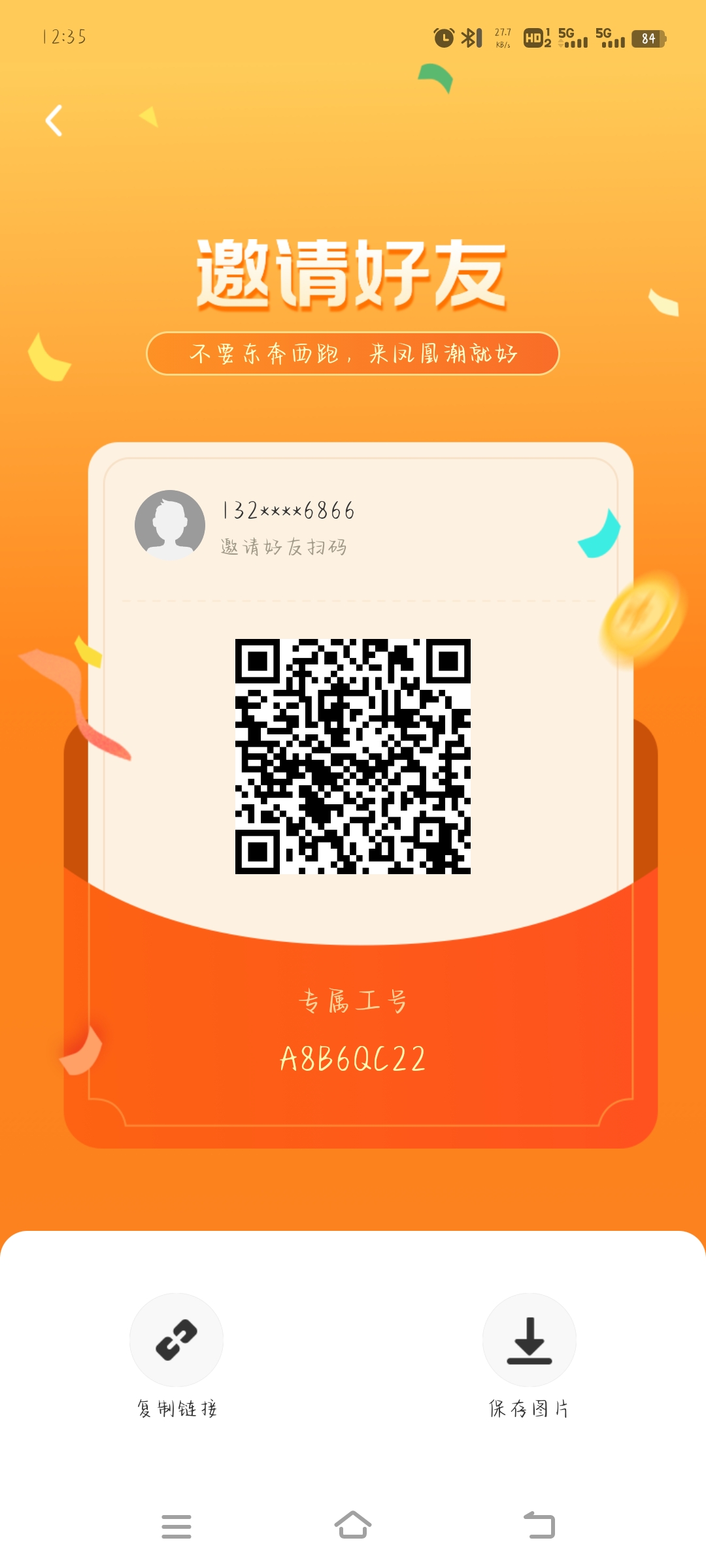Go back using the top-left arrow
The image size is (706, 1568).
coord(54,121)
